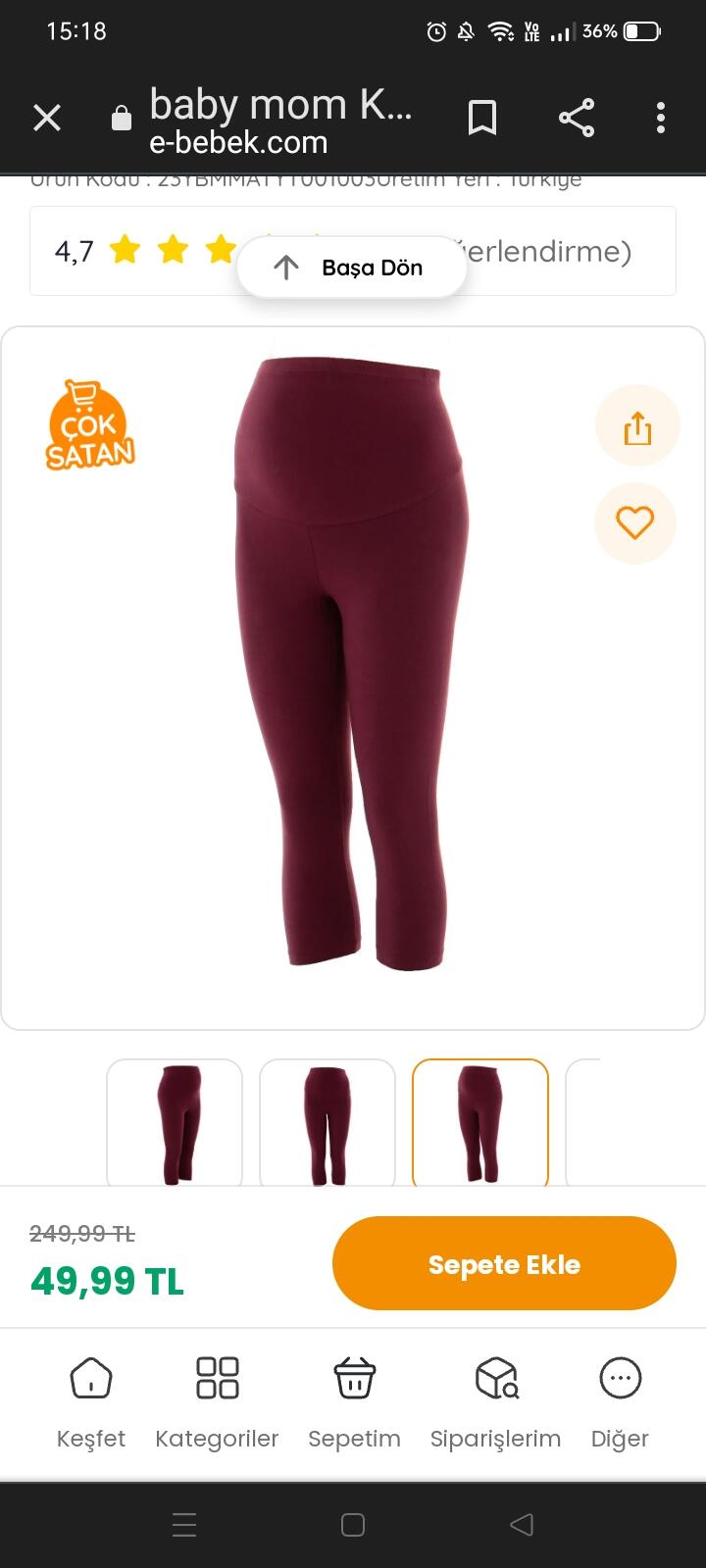This screenshot has width=706, height=1568.
Task: Open the browser overflow menu
Action: (x=661, y=119)
